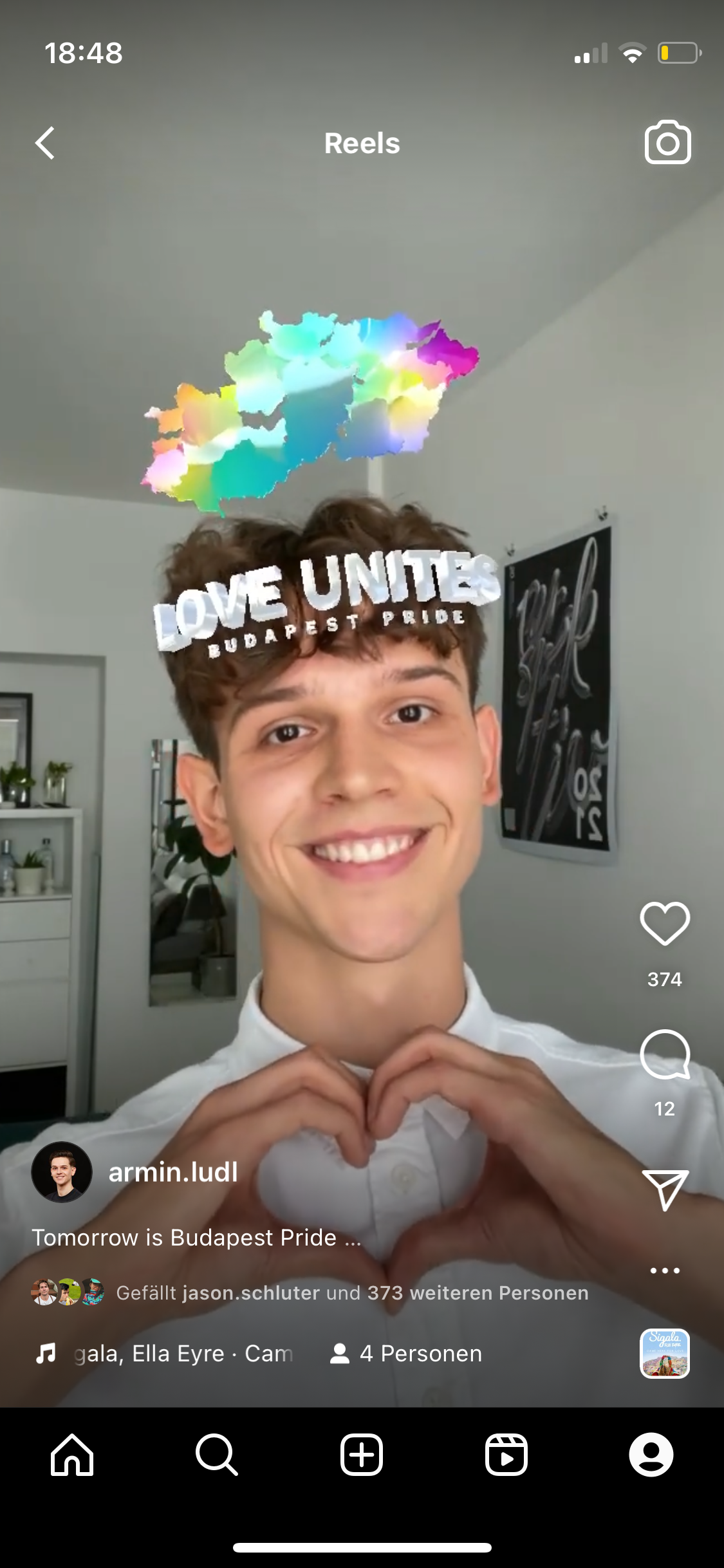Open the Sigala audio cover thumbnail
724x1568 pixels.
coord(665,1354)
